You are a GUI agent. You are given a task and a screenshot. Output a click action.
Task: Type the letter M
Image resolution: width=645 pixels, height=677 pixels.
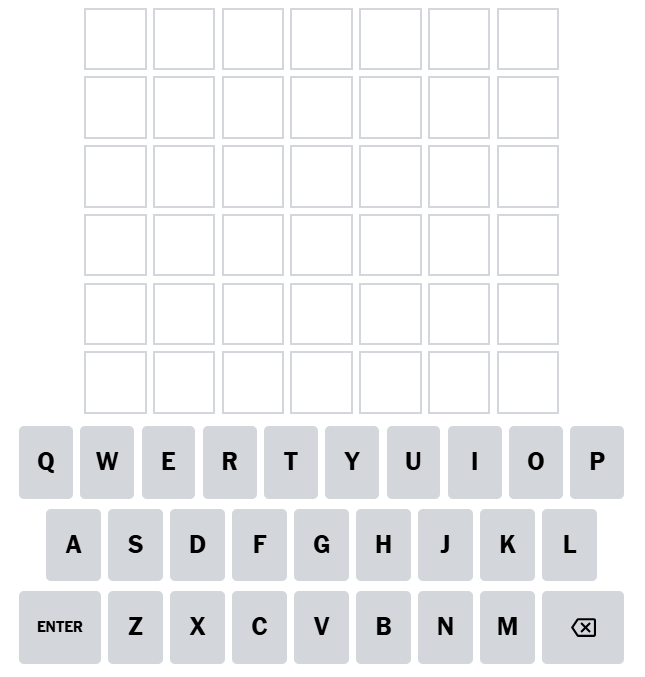[507, 627]
